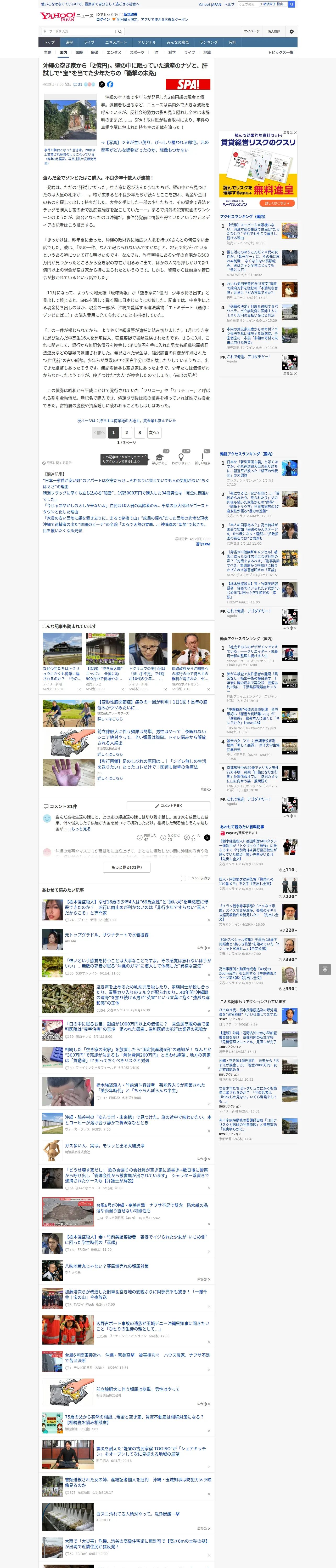Image resolution: width=336 pixels, height=1568 pixels.
Task: Write a comment with コメントを書く
Action: (x=168, y=806)
